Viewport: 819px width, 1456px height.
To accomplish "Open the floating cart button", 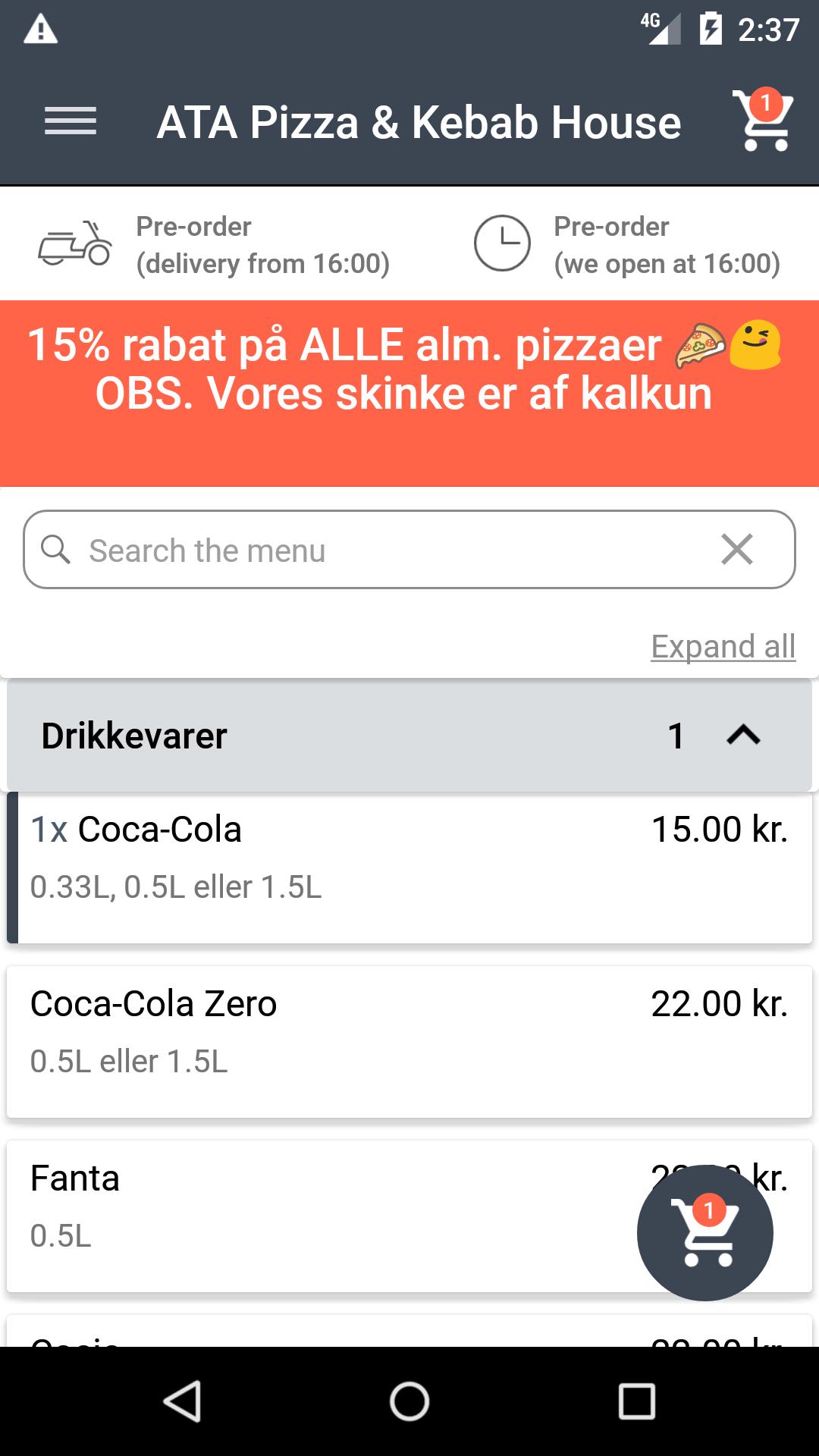I will 705,1233.
